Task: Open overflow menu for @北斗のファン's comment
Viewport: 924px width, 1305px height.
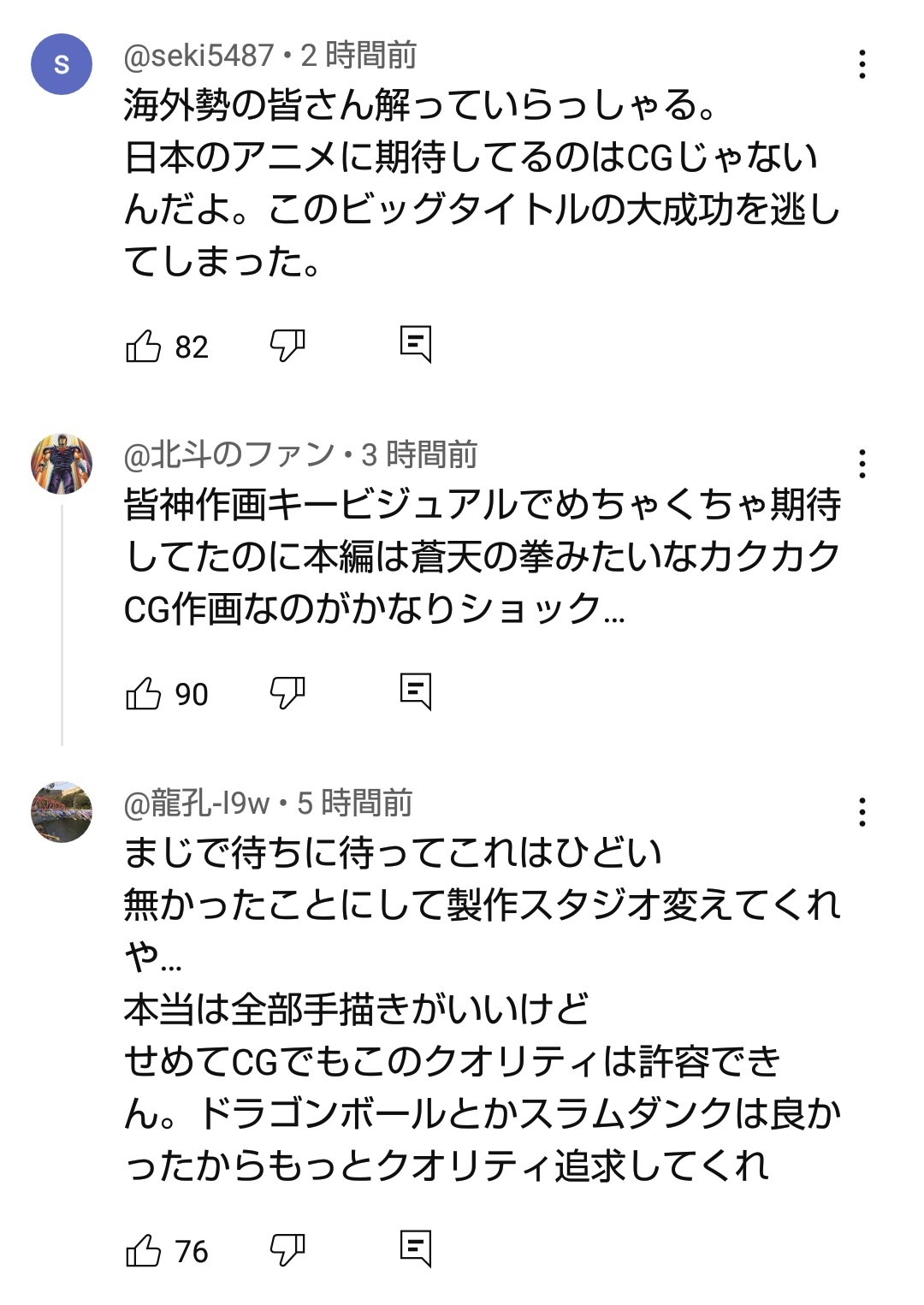Action: pos(862,464)
